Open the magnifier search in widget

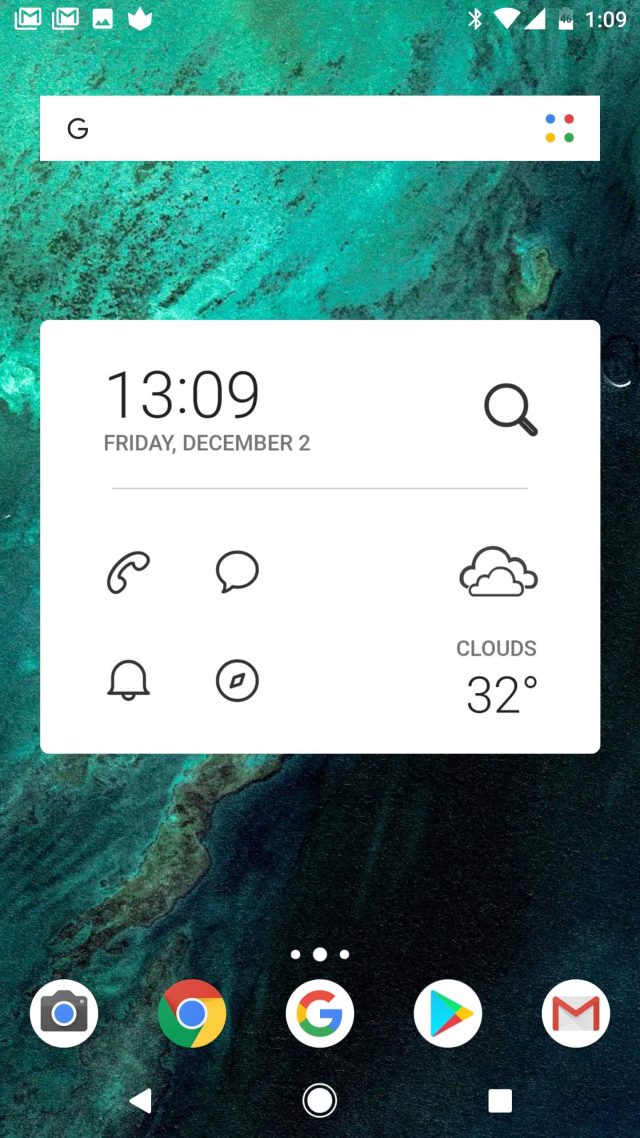pyautogui.click(x=510, y=410)
